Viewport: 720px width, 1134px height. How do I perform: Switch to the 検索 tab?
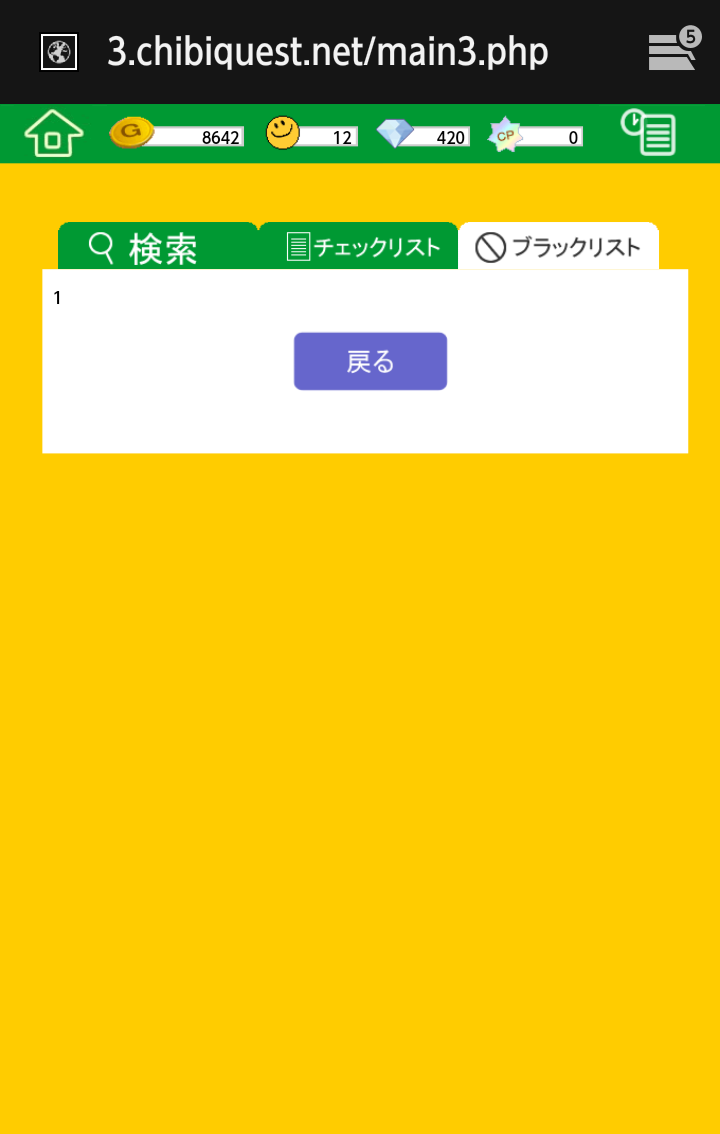158,246
